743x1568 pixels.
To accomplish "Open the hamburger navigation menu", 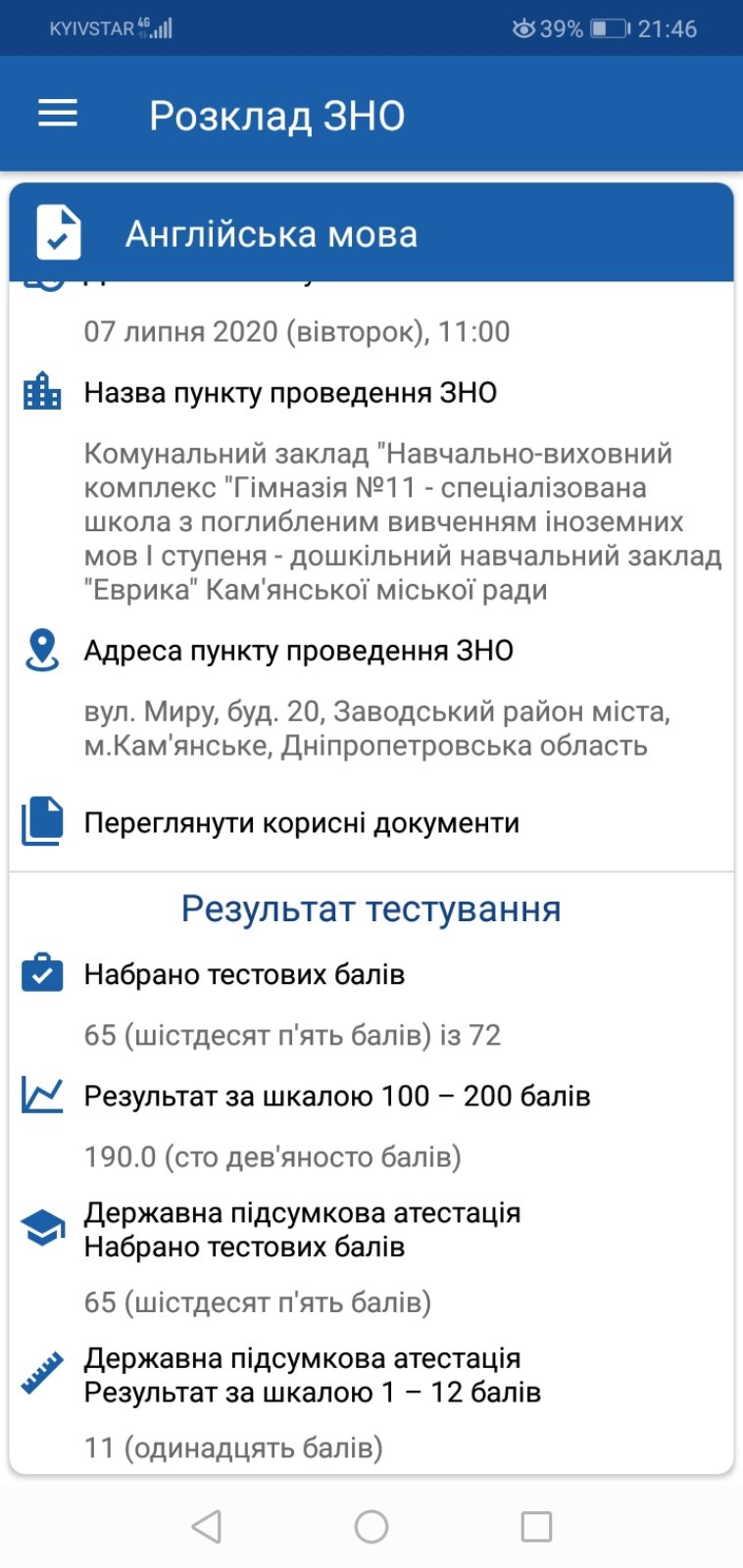I will tap(58, 115).
